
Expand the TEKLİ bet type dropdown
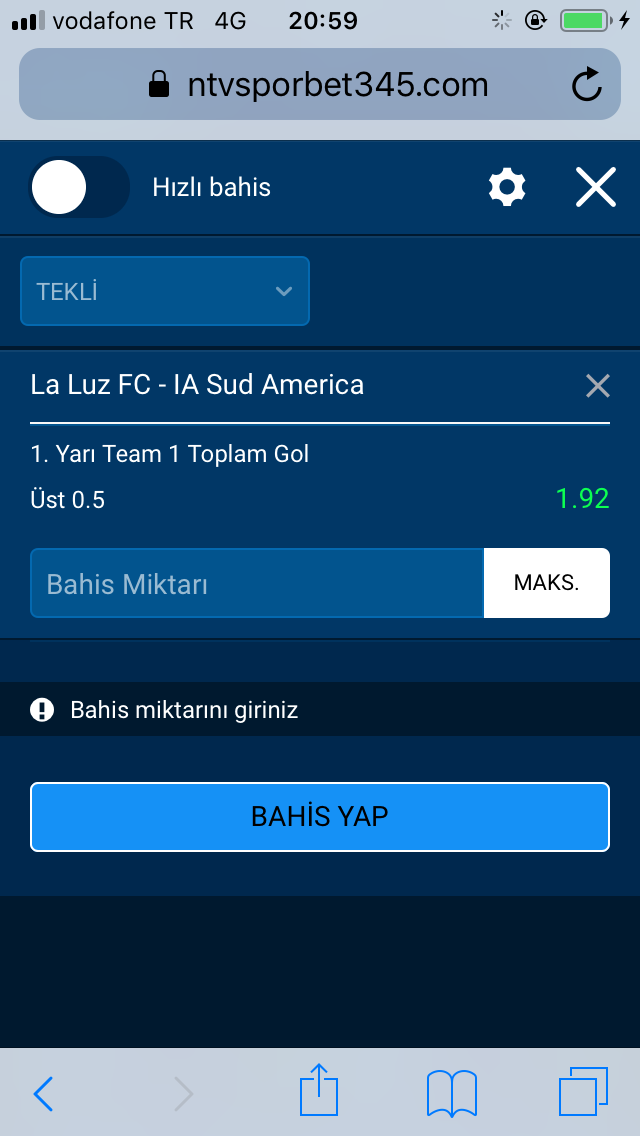tap(165, 291)
